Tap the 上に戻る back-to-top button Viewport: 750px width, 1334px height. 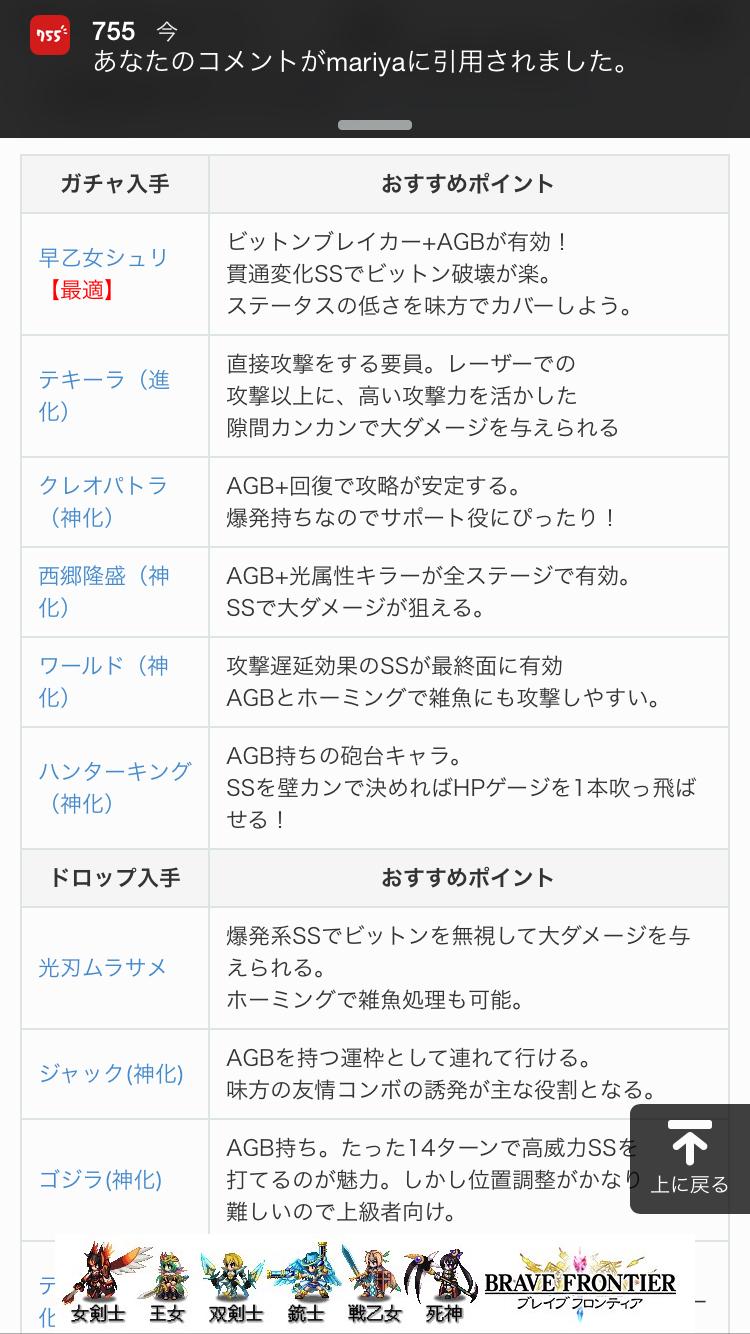point(690,1158)
